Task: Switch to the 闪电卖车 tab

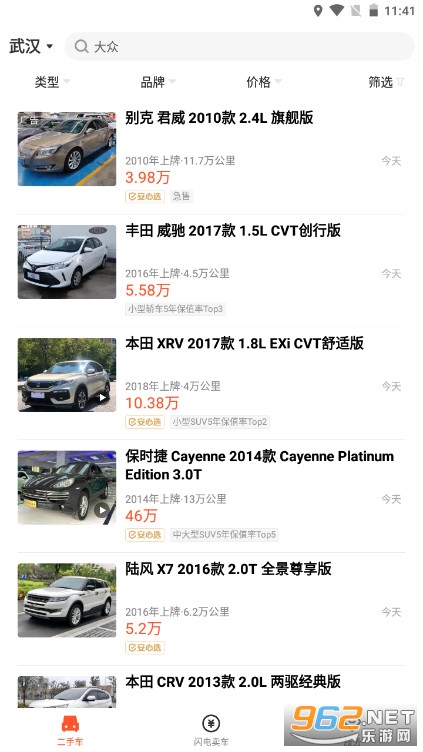Action: [x=211, y=730]
